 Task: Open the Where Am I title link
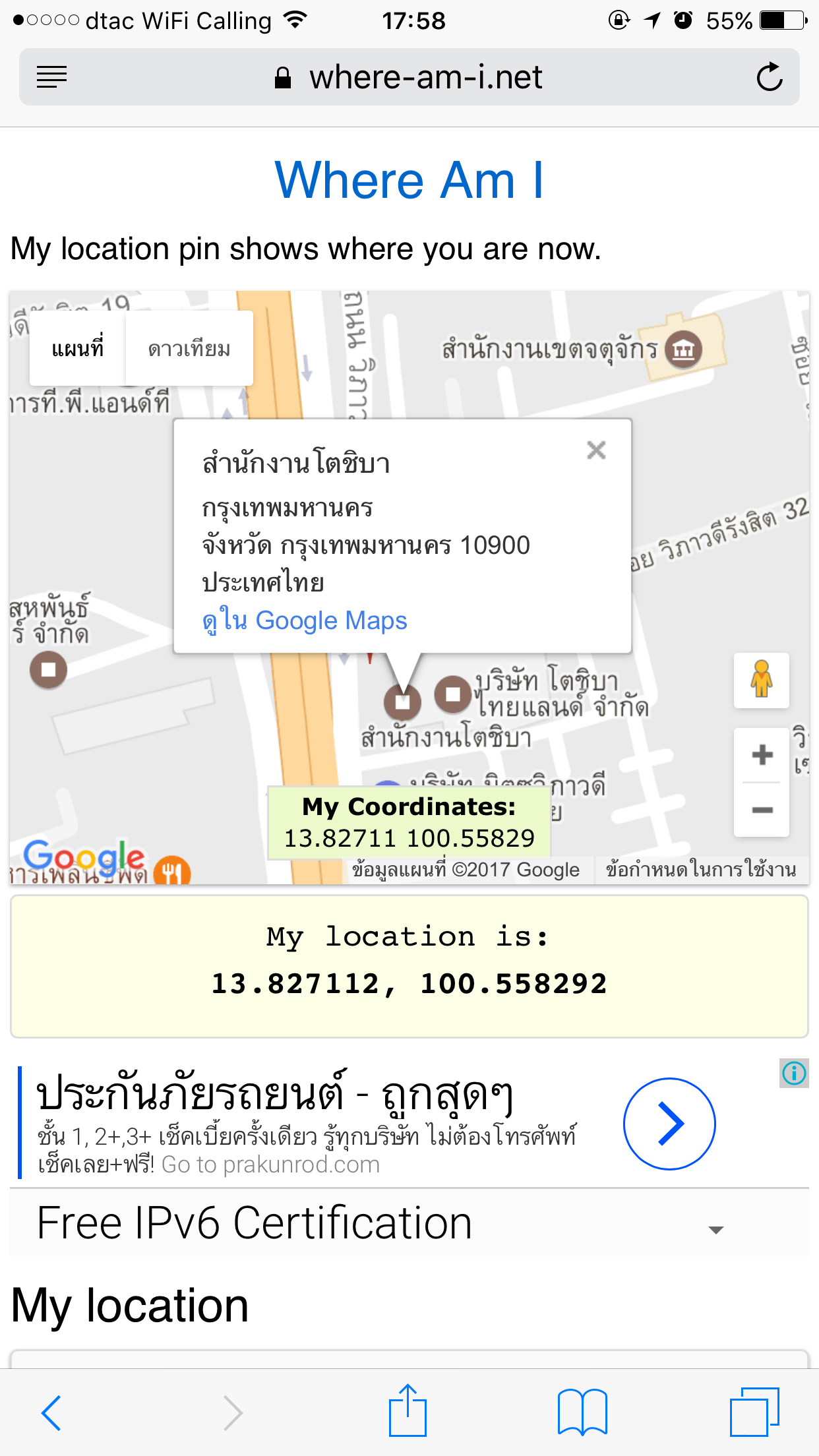409,180
